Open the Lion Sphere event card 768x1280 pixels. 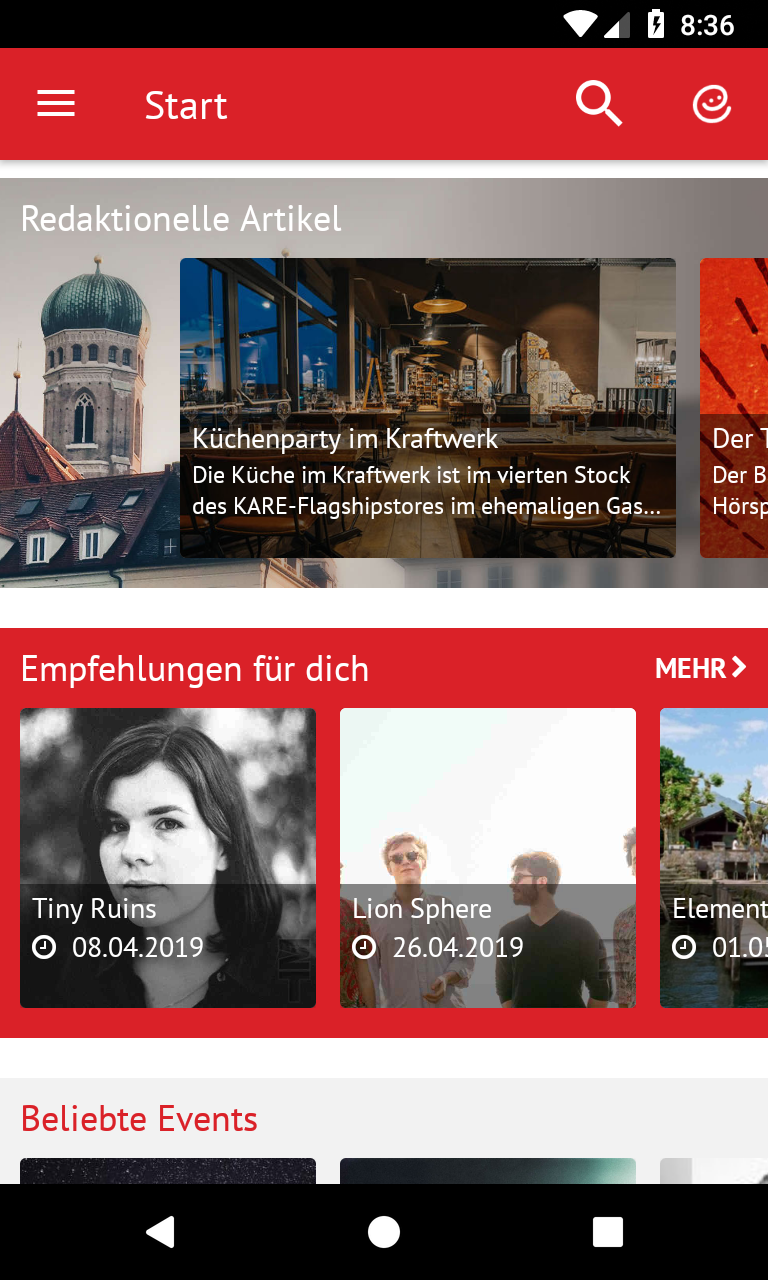pyautogui.click(x=487, y=858)
